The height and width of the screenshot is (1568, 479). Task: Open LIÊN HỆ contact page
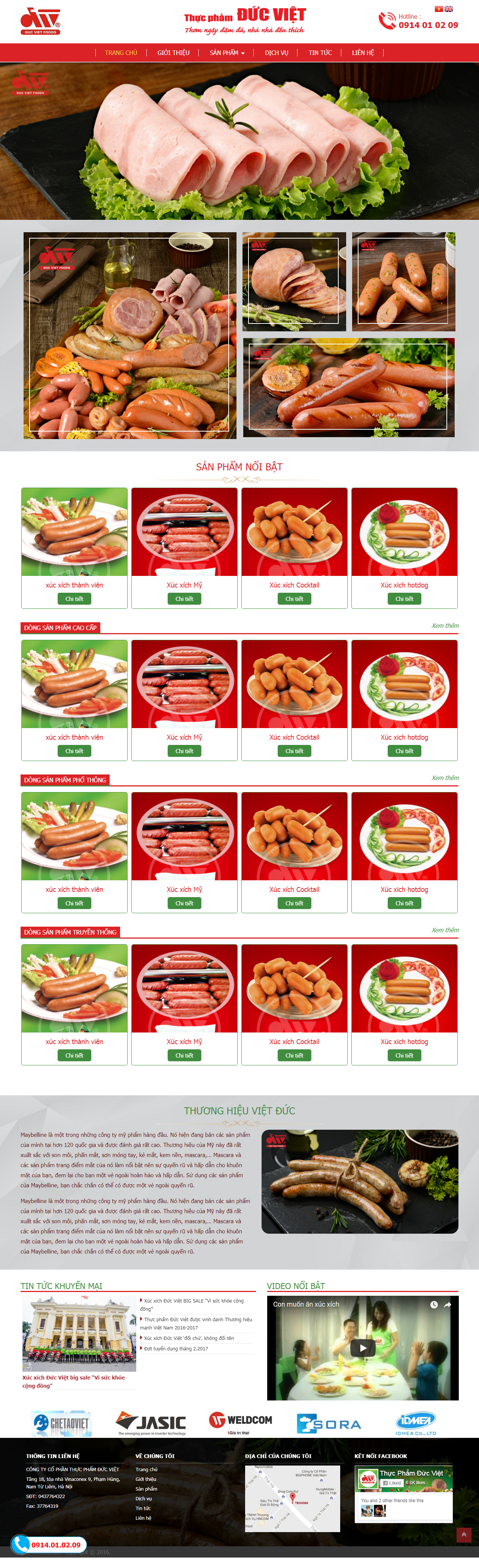[363, 53]
